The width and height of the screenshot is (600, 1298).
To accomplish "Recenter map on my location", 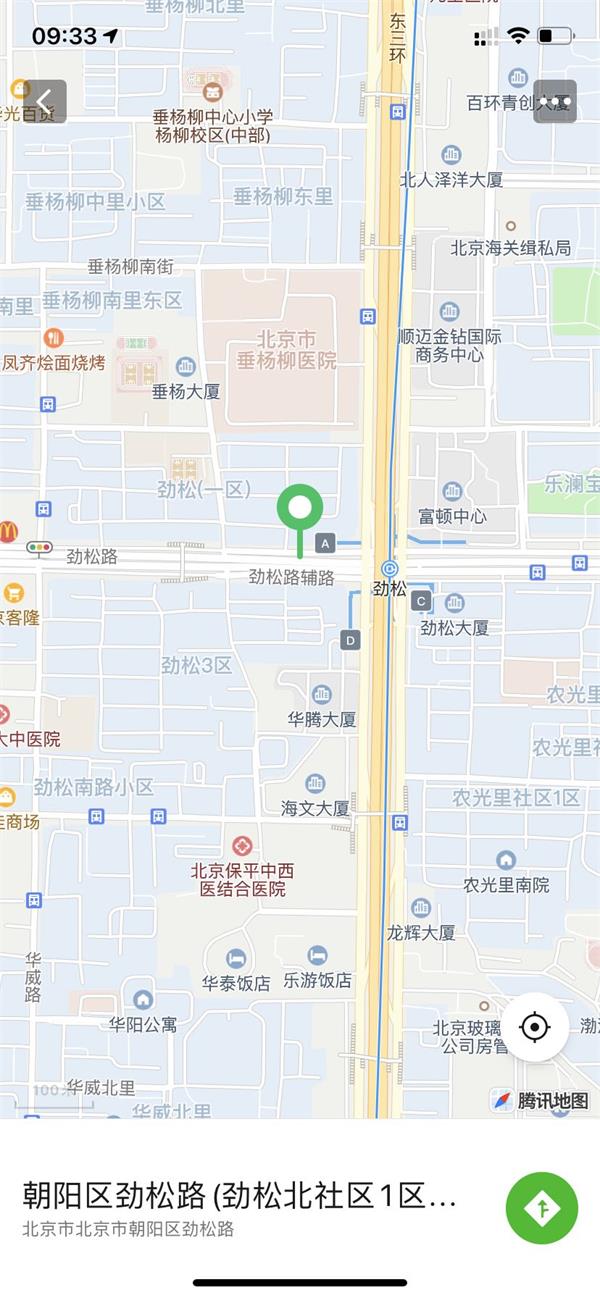I will click(x=535, y=1027).
